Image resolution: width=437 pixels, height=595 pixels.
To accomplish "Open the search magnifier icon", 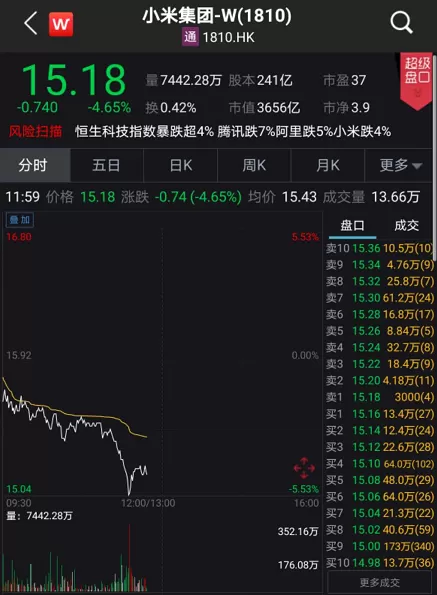I will click(401, 23).
